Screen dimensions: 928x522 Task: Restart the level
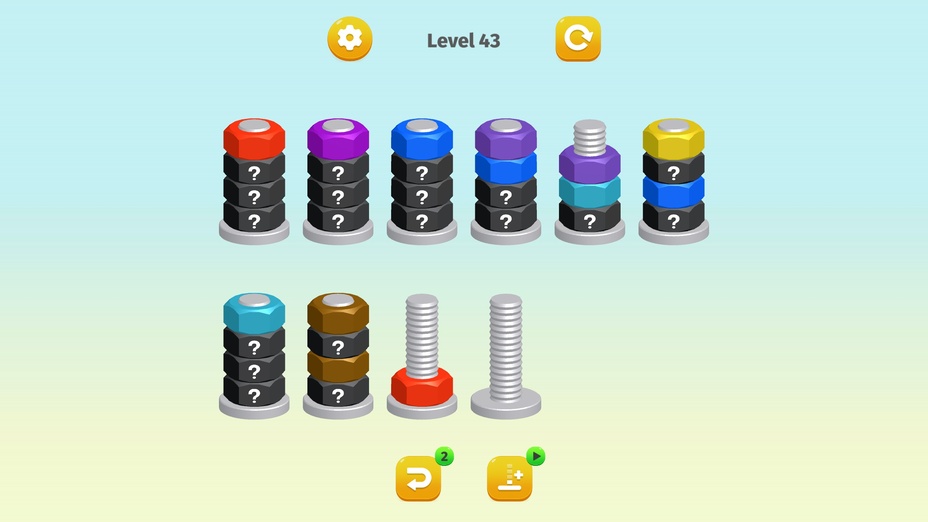578,39
